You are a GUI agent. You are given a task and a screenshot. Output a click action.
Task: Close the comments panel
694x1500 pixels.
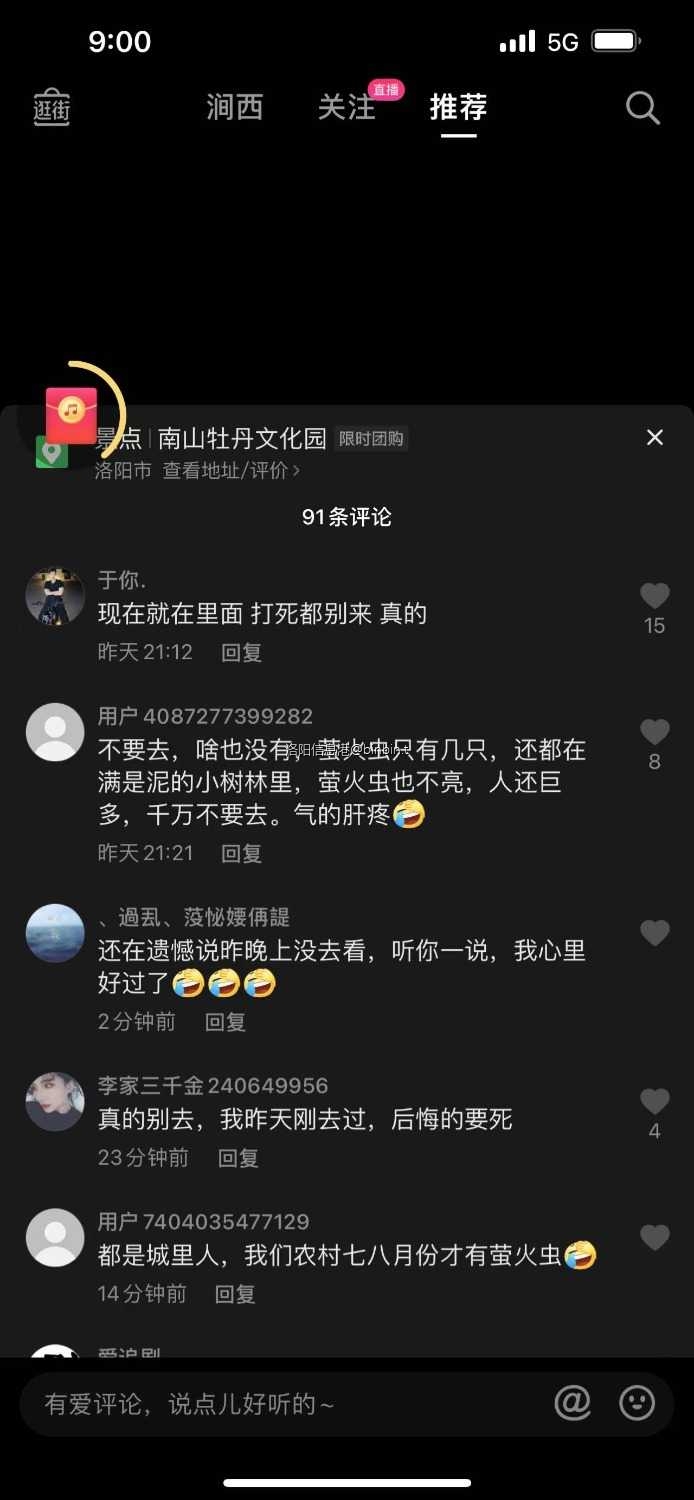point(655,437)
